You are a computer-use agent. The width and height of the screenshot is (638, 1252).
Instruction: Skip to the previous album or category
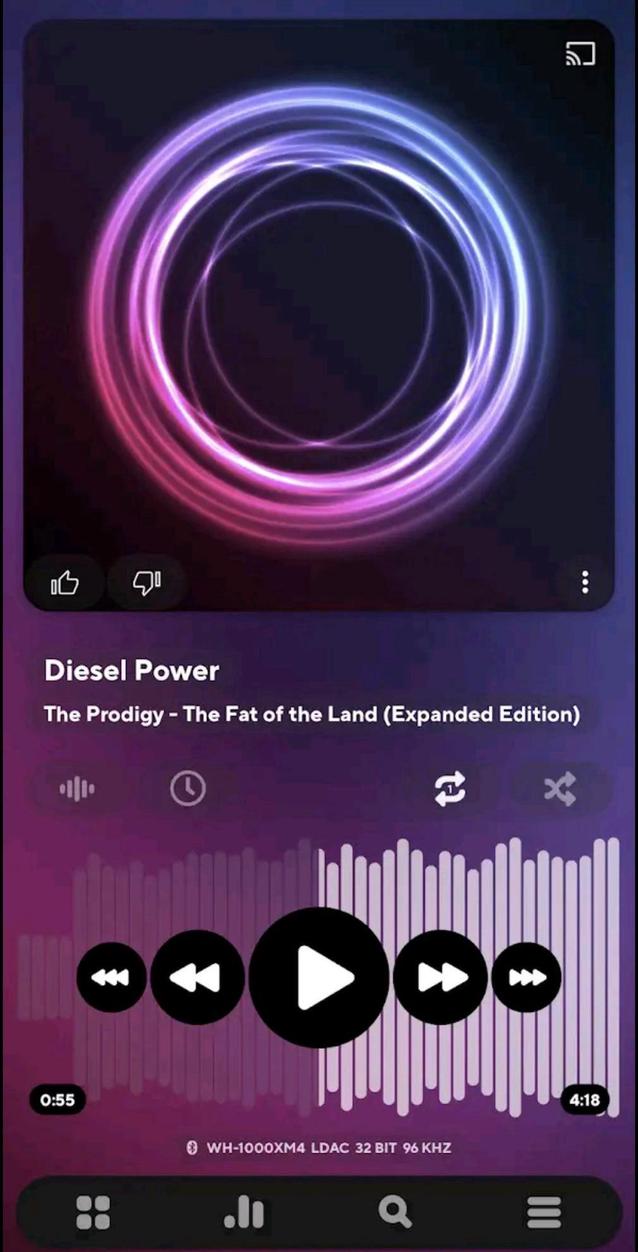(111, 977)
